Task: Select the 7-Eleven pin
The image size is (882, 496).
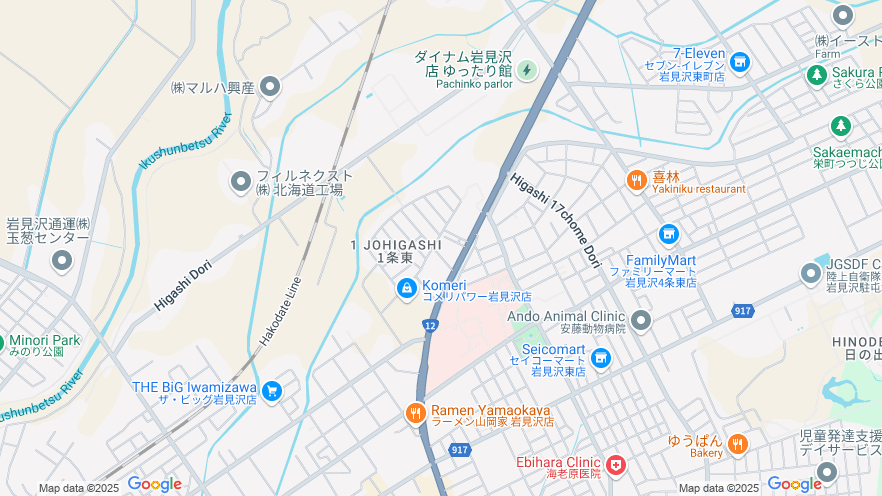Action: coord(740,62)
